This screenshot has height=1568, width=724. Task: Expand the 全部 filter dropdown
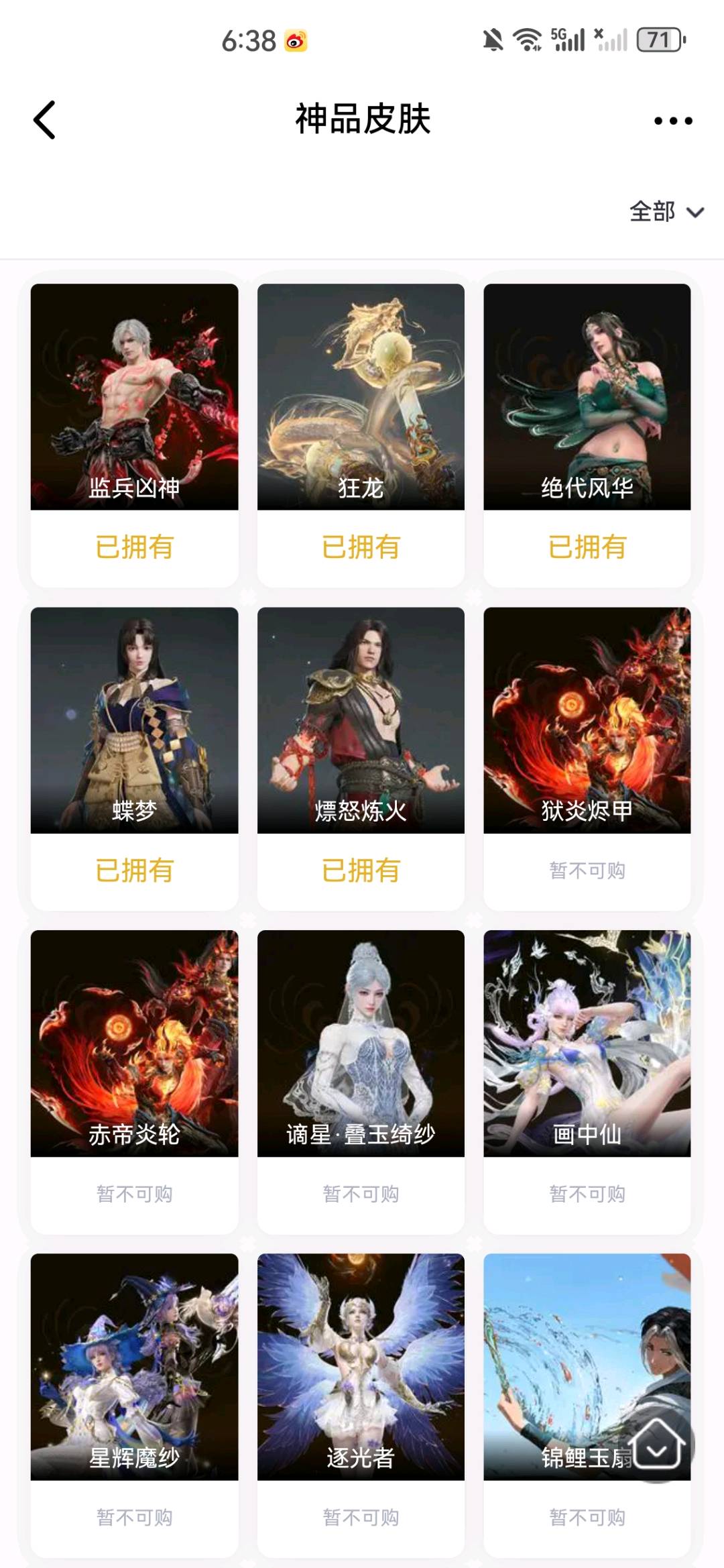click(666, 212)
